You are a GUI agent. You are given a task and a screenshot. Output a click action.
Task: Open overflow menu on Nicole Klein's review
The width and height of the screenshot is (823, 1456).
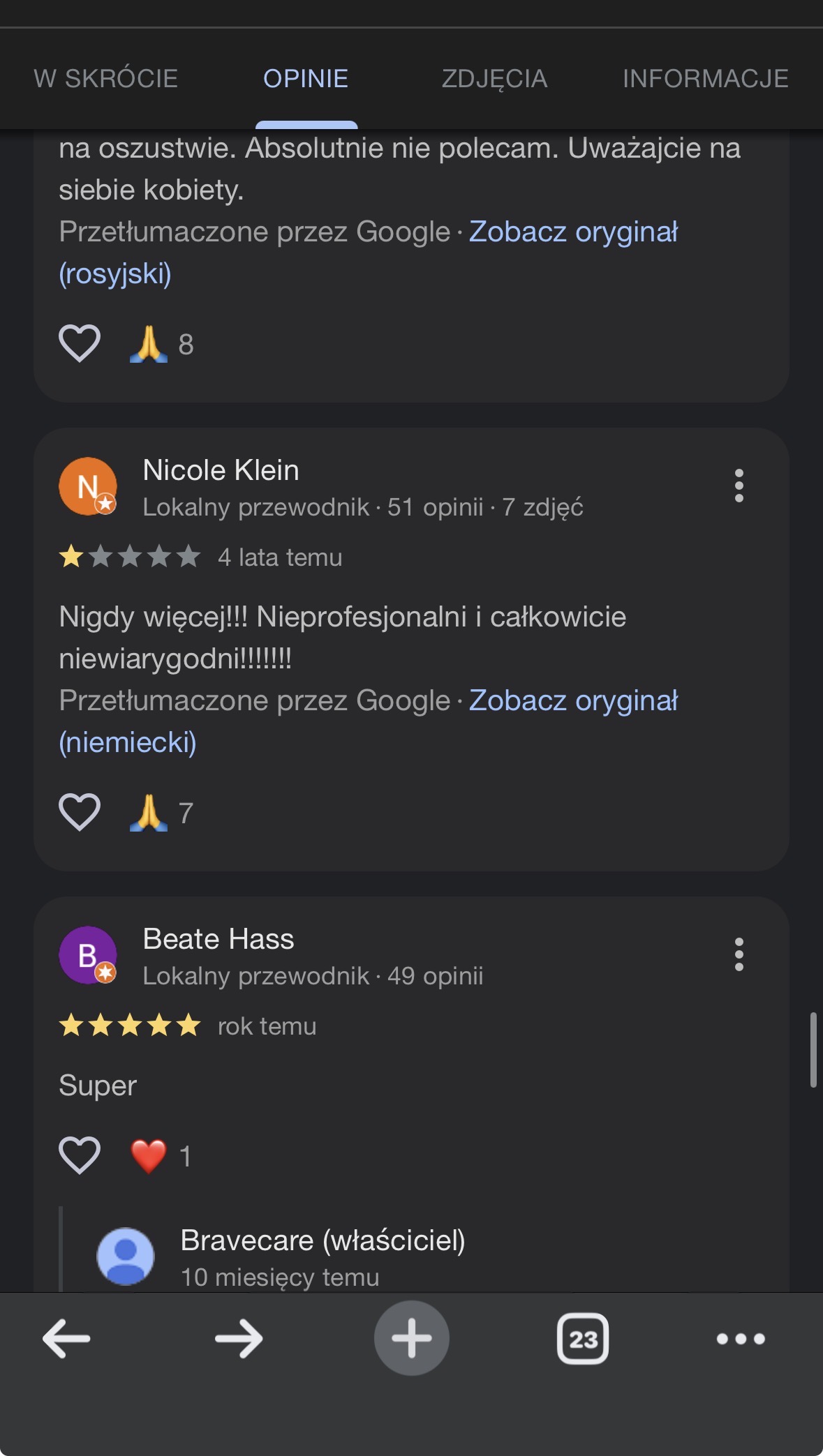point(739,486)
